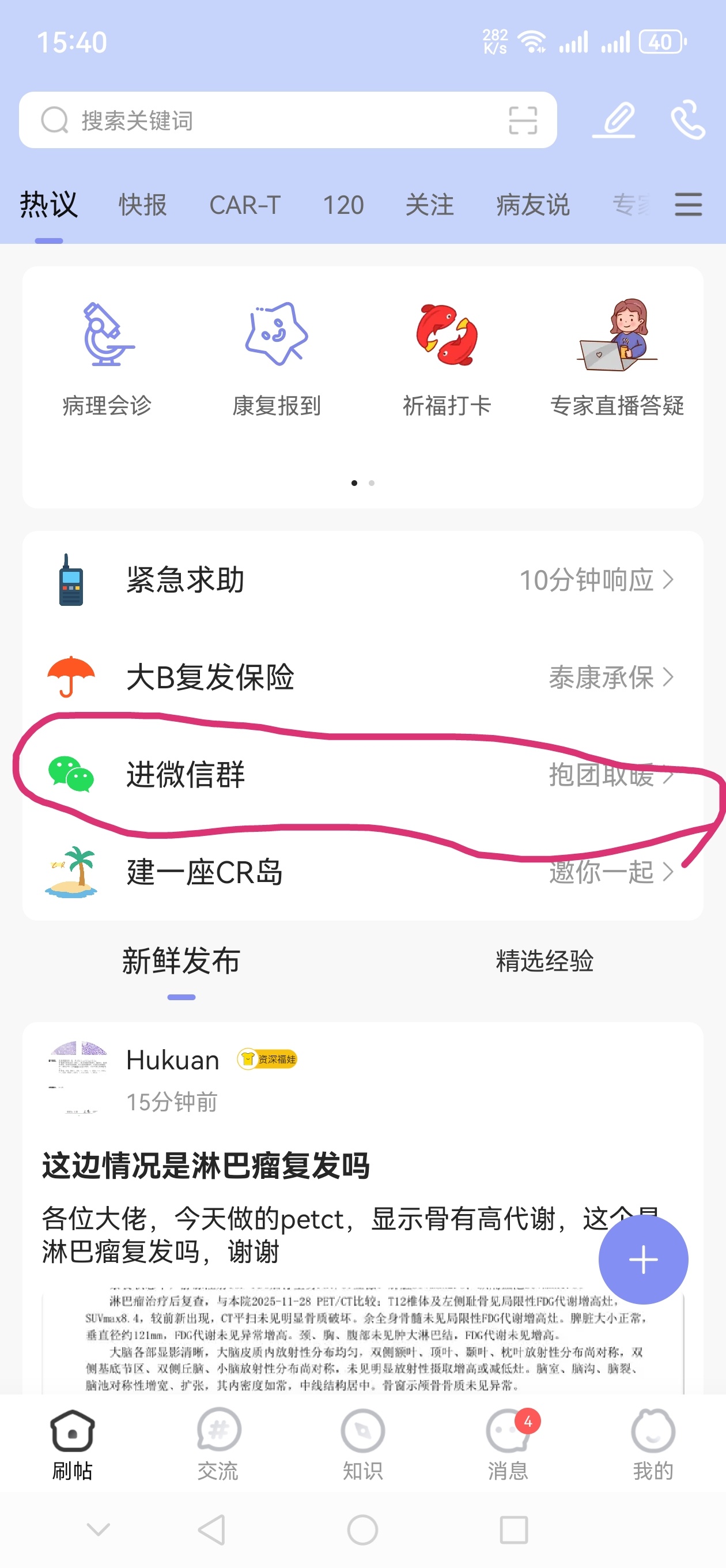Open the 紧急求助 row
This screenshot has height=1568, width=726.
pyautogui.click(x=362, y=580)
